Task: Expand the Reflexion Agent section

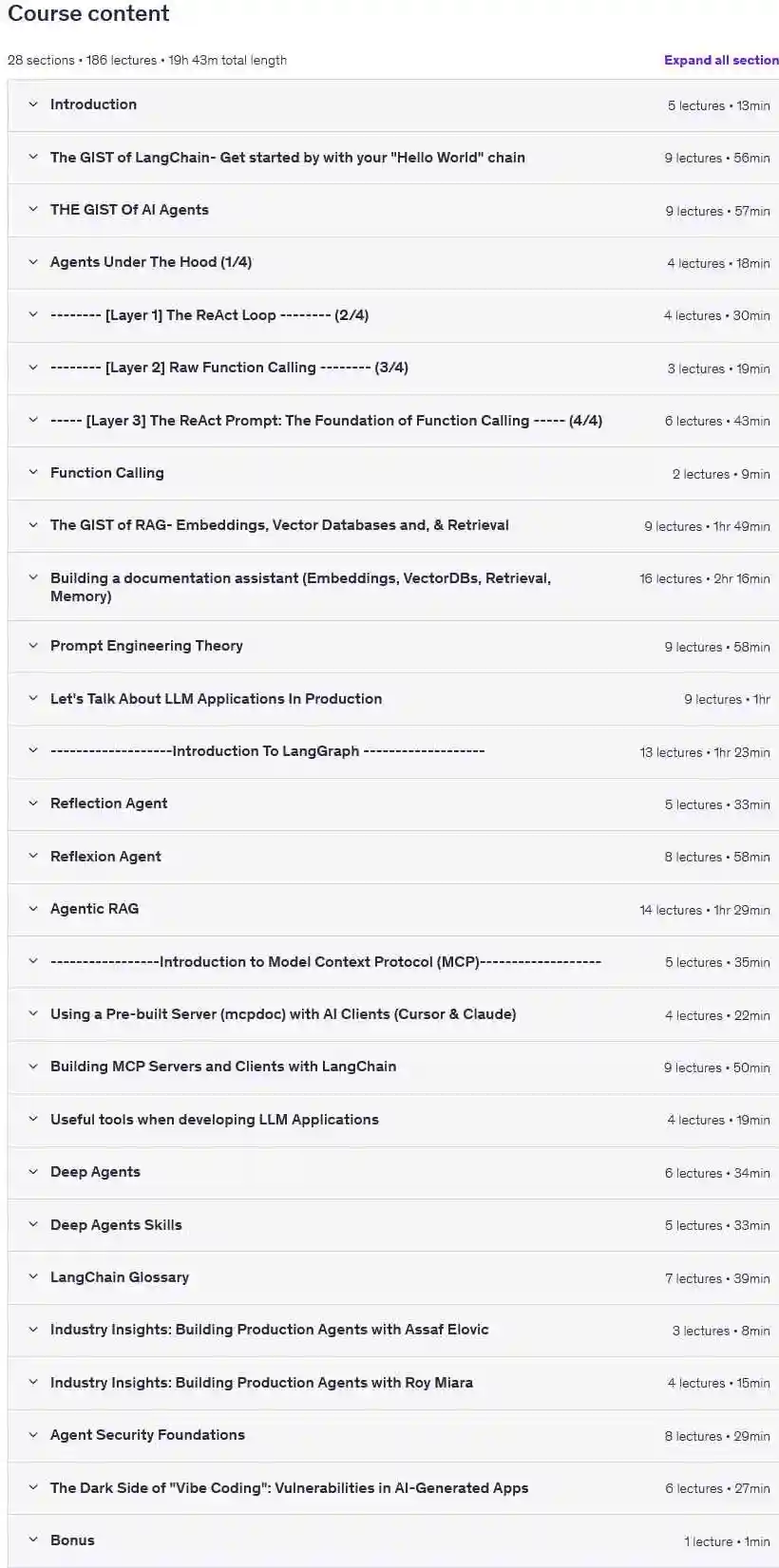Action: (x=393, y=857)
